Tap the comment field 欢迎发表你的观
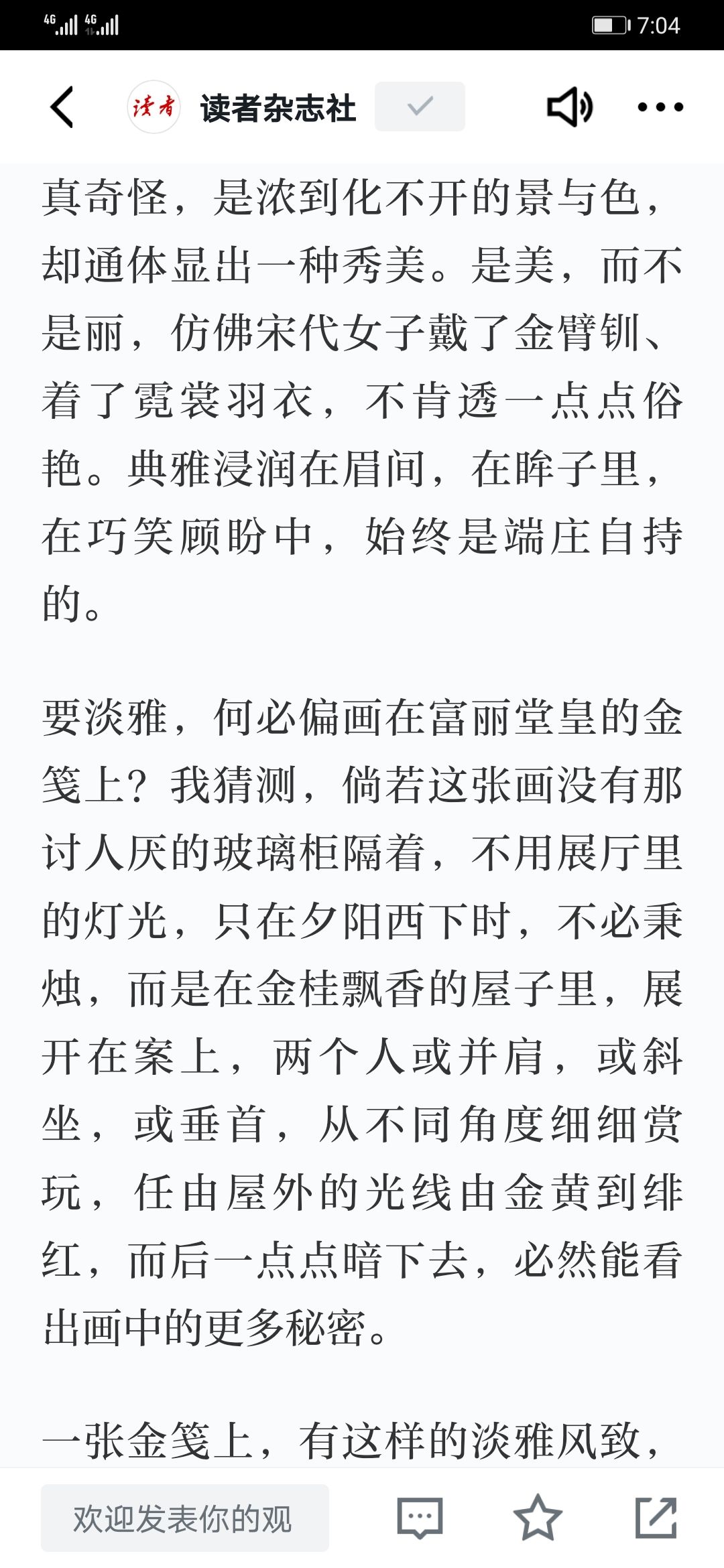 185,1518
